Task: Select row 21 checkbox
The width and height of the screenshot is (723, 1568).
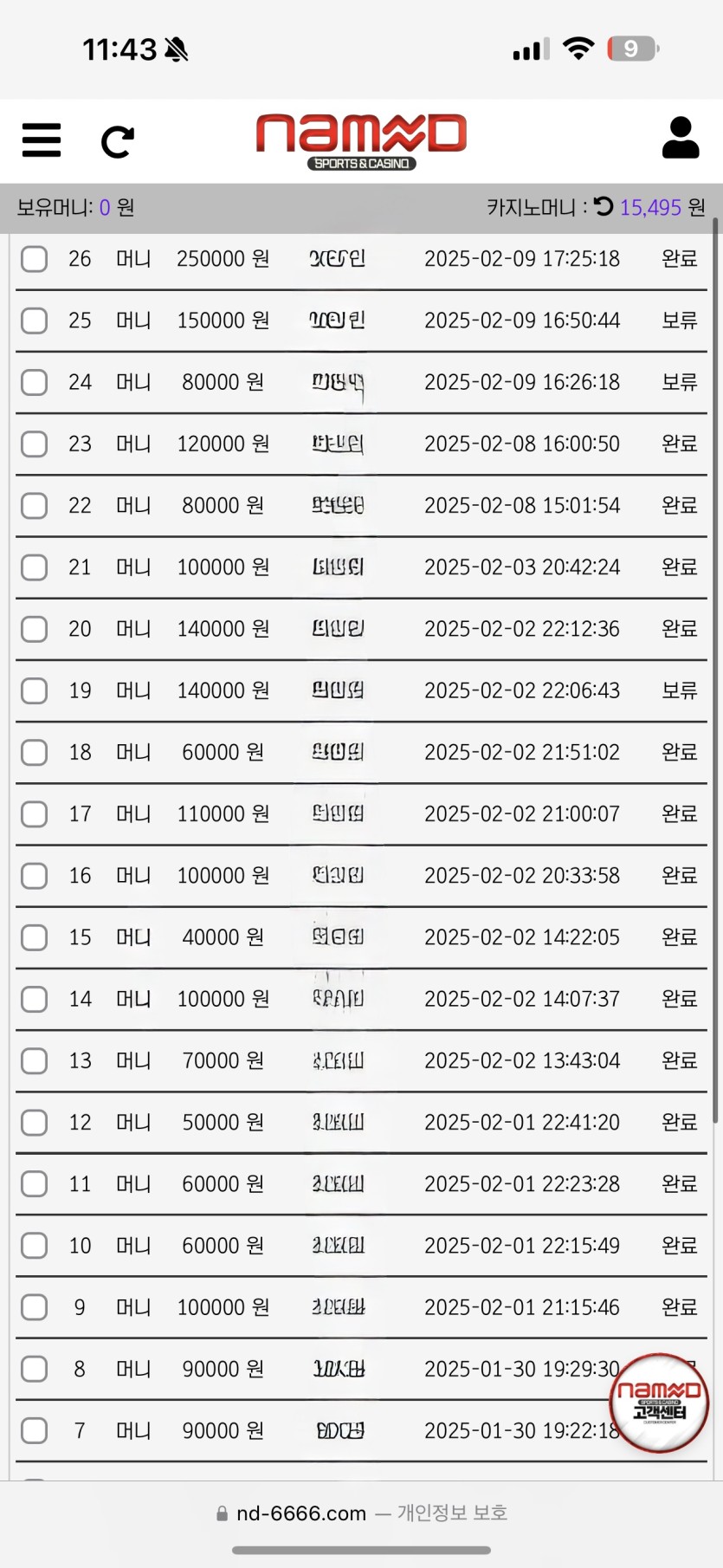Action: (35, 567)
